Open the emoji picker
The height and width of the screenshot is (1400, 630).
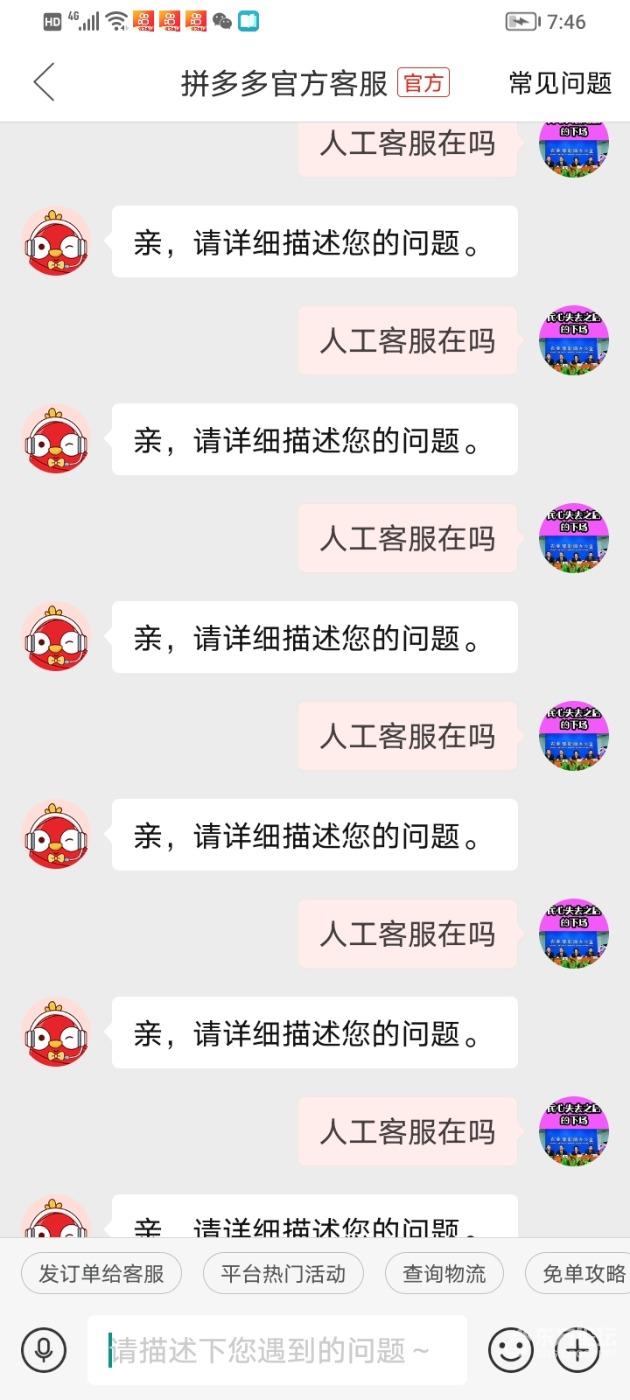point(510,1350)
